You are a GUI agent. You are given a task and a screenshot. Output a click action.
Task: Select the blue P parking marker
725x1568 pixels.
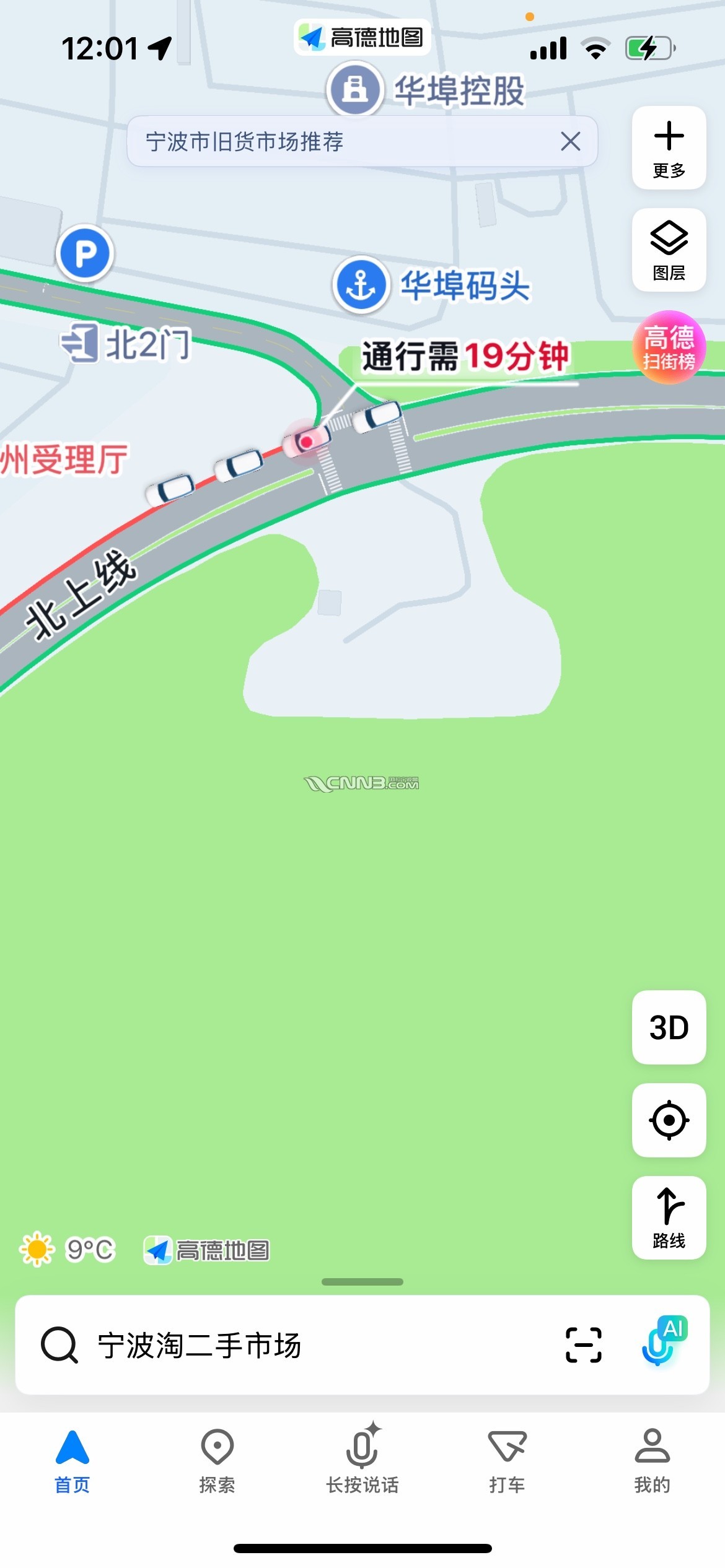pyautogui.click(x=85, y=253)
